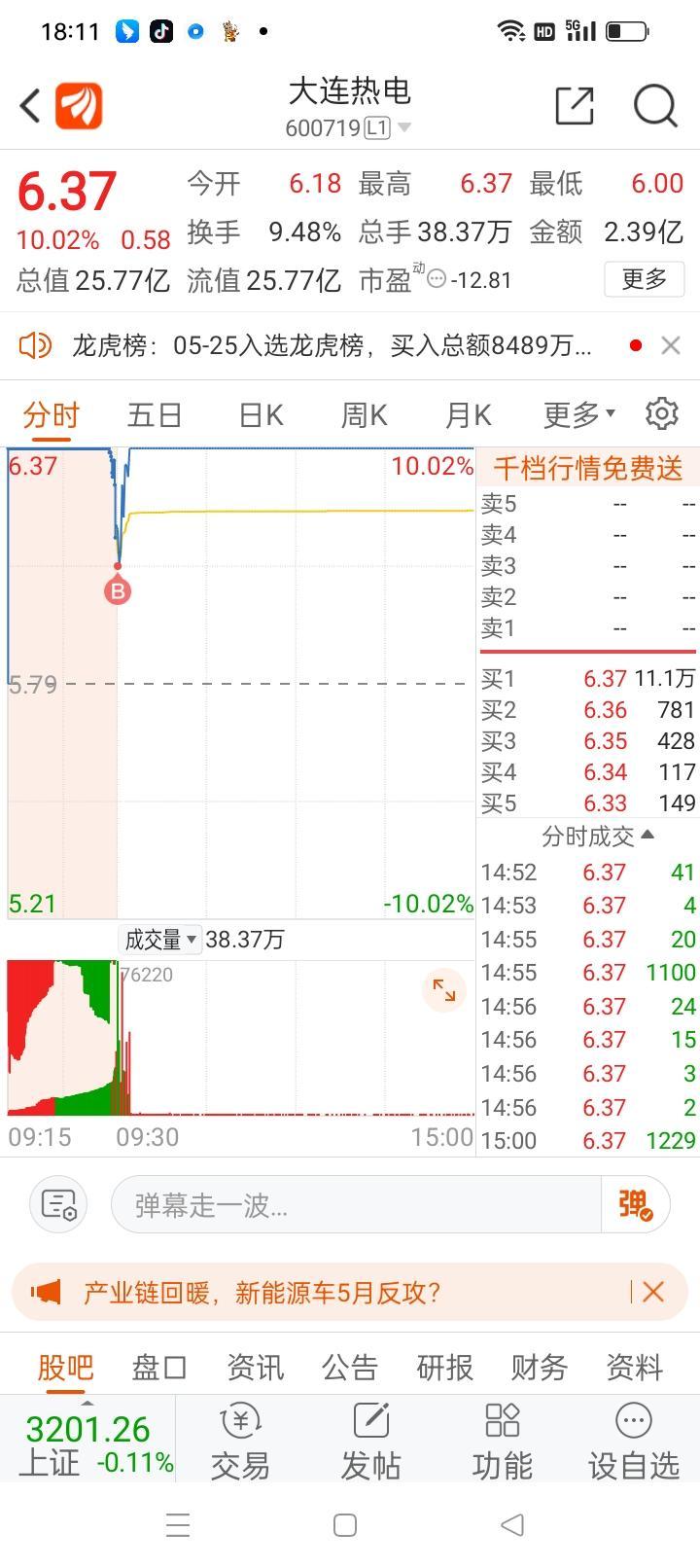Screen dimensions: 700x1568
Task: Tap the 弹幕走一波 input field
Action: [x=356, y=1205]
